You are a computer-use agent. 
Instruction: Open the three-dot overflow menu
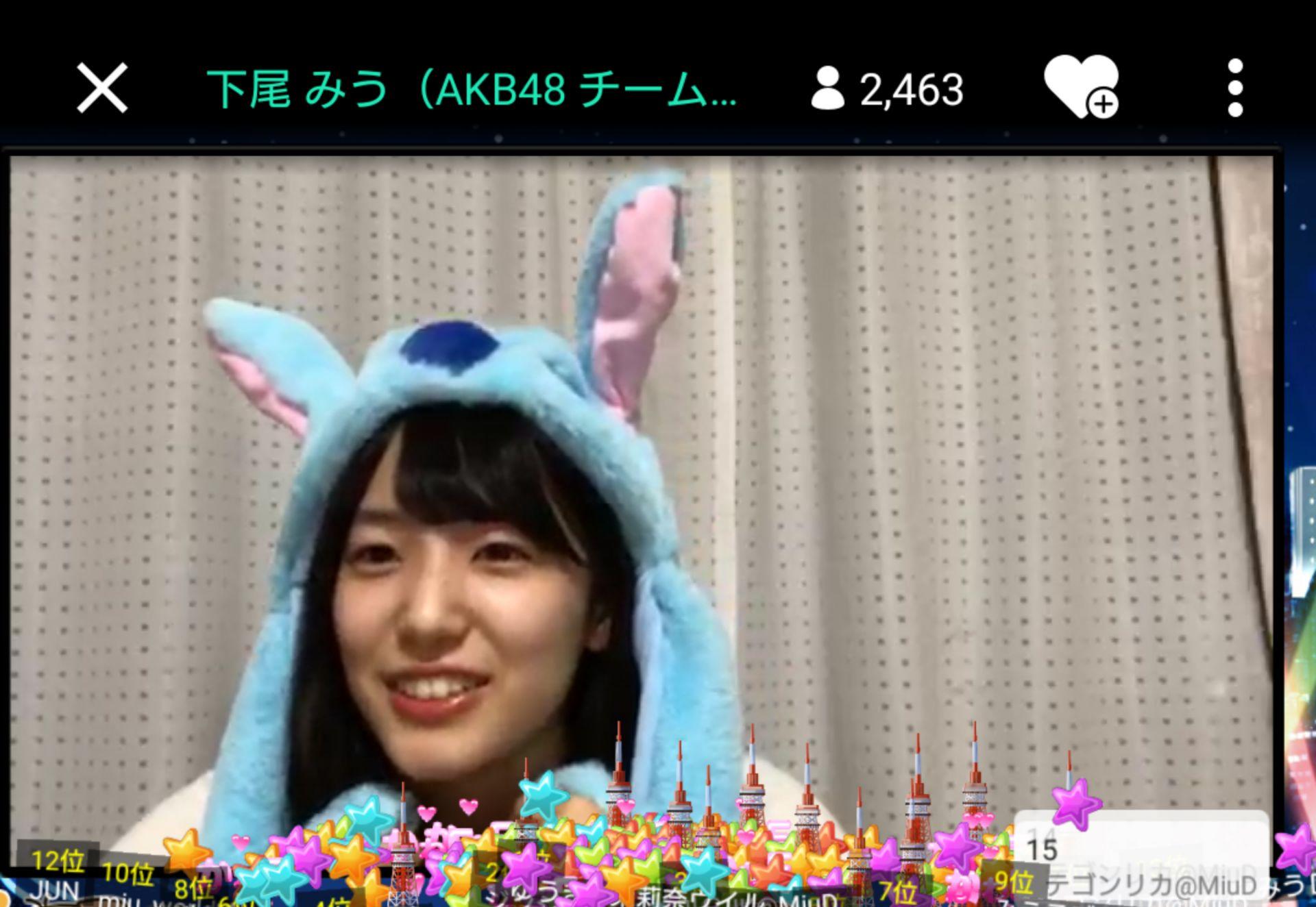pos(1234,88)
